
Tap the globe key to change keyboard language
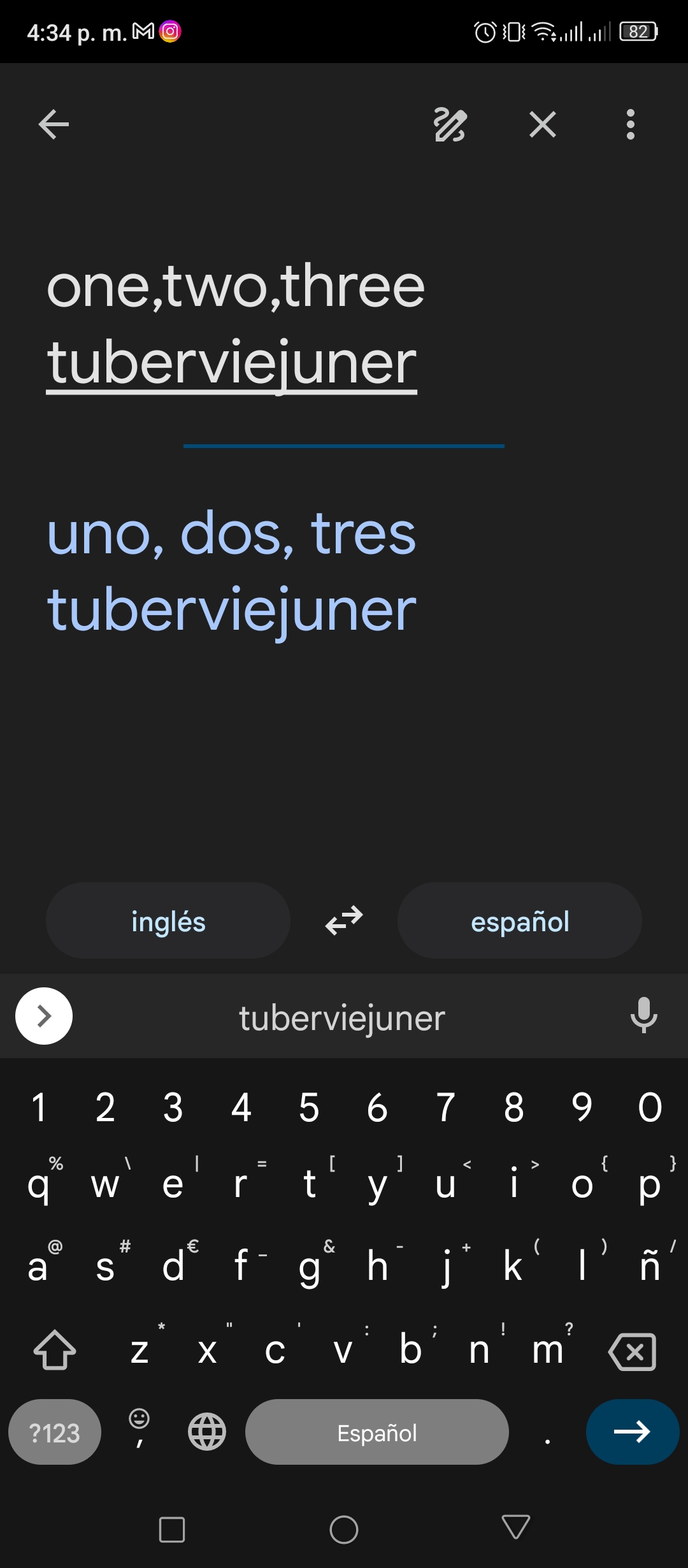click(207, 1432)
